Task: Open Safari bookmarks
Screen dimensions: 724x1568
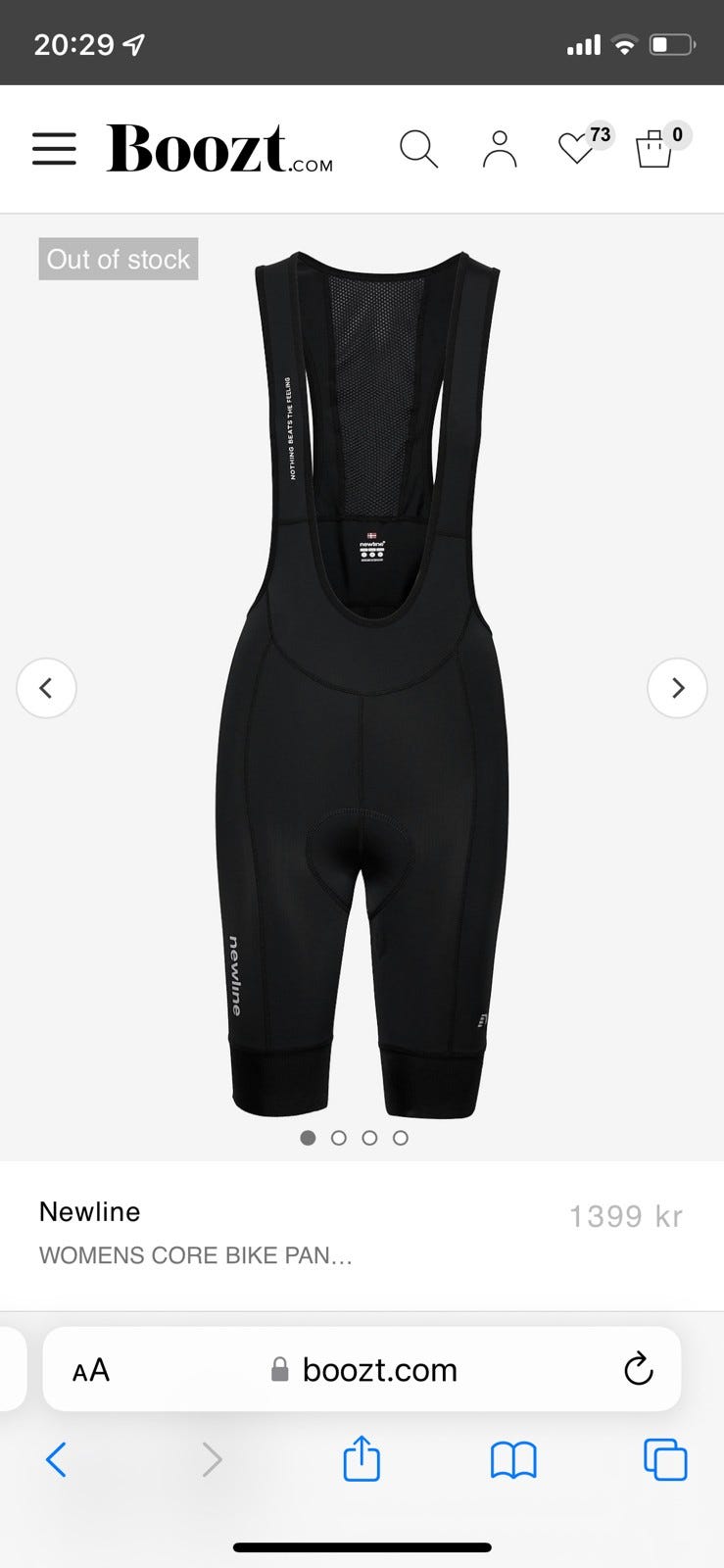Action: tap(513, 1460)
